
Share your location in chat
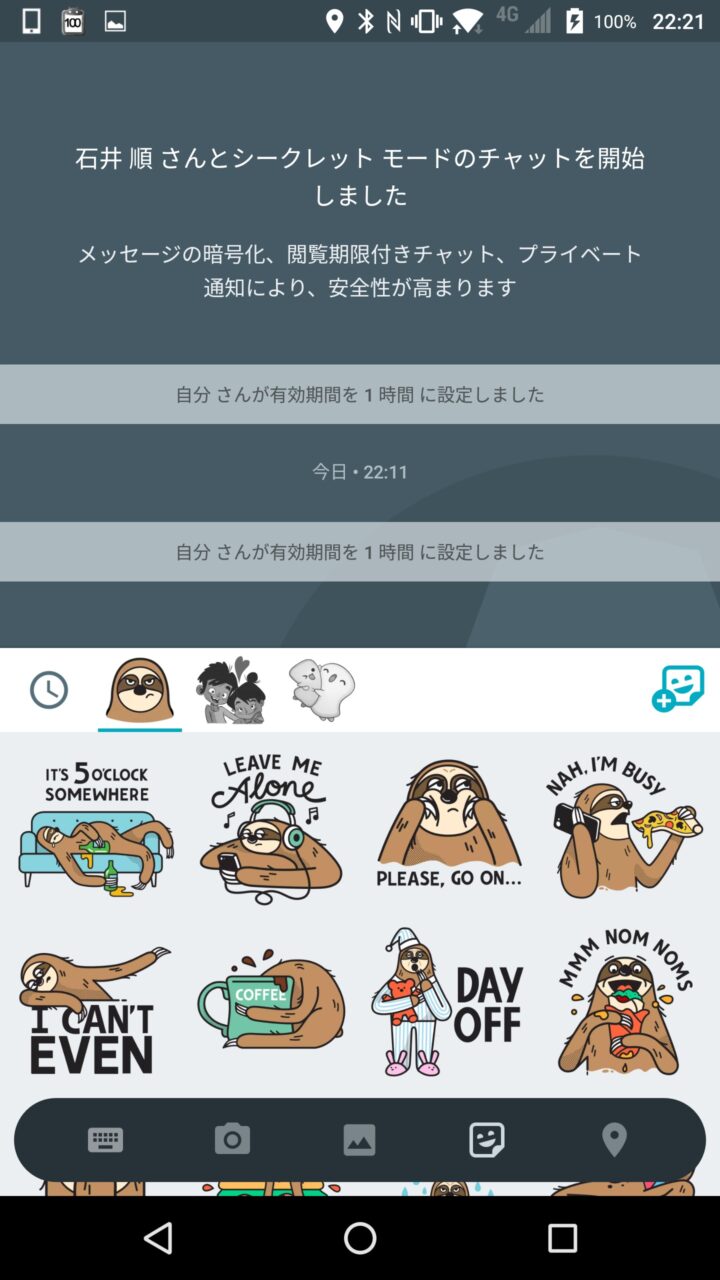click(x=614, y=1140)
